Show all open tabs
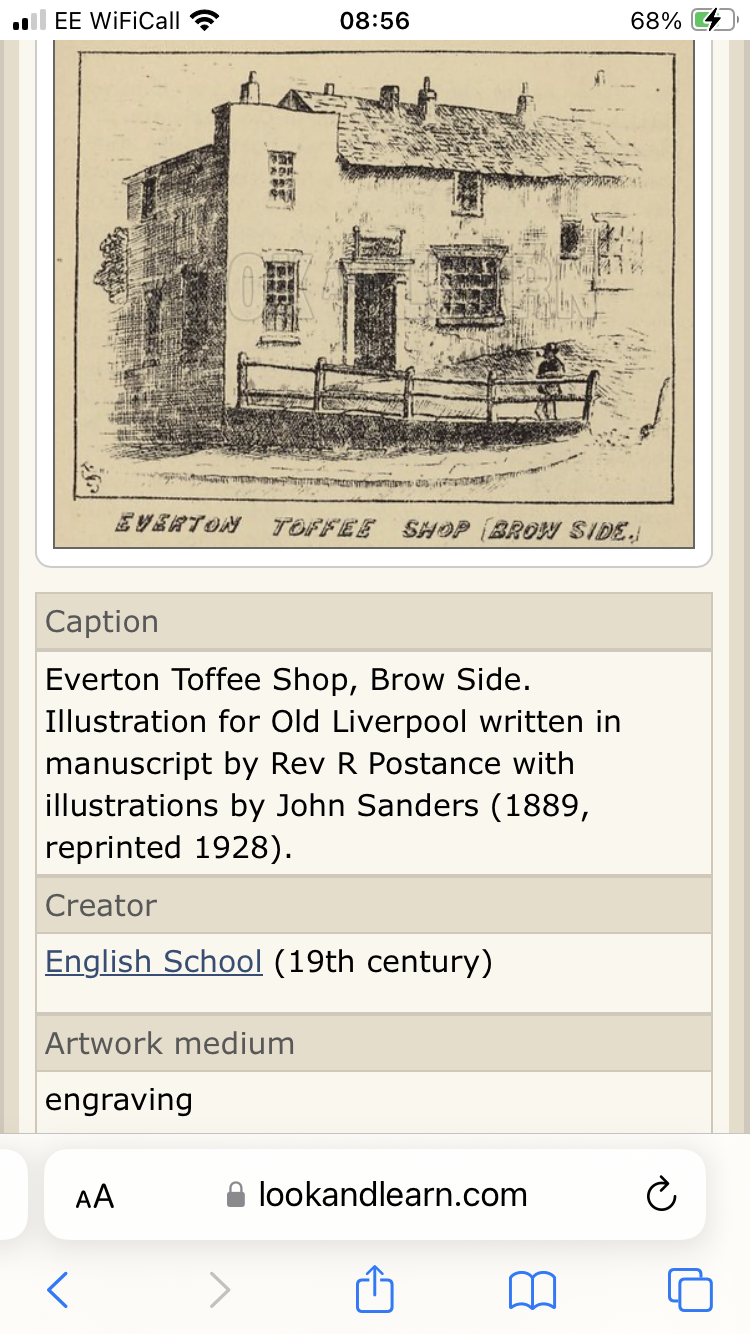Screen dimensions: 750x1334 point(689,1290)
